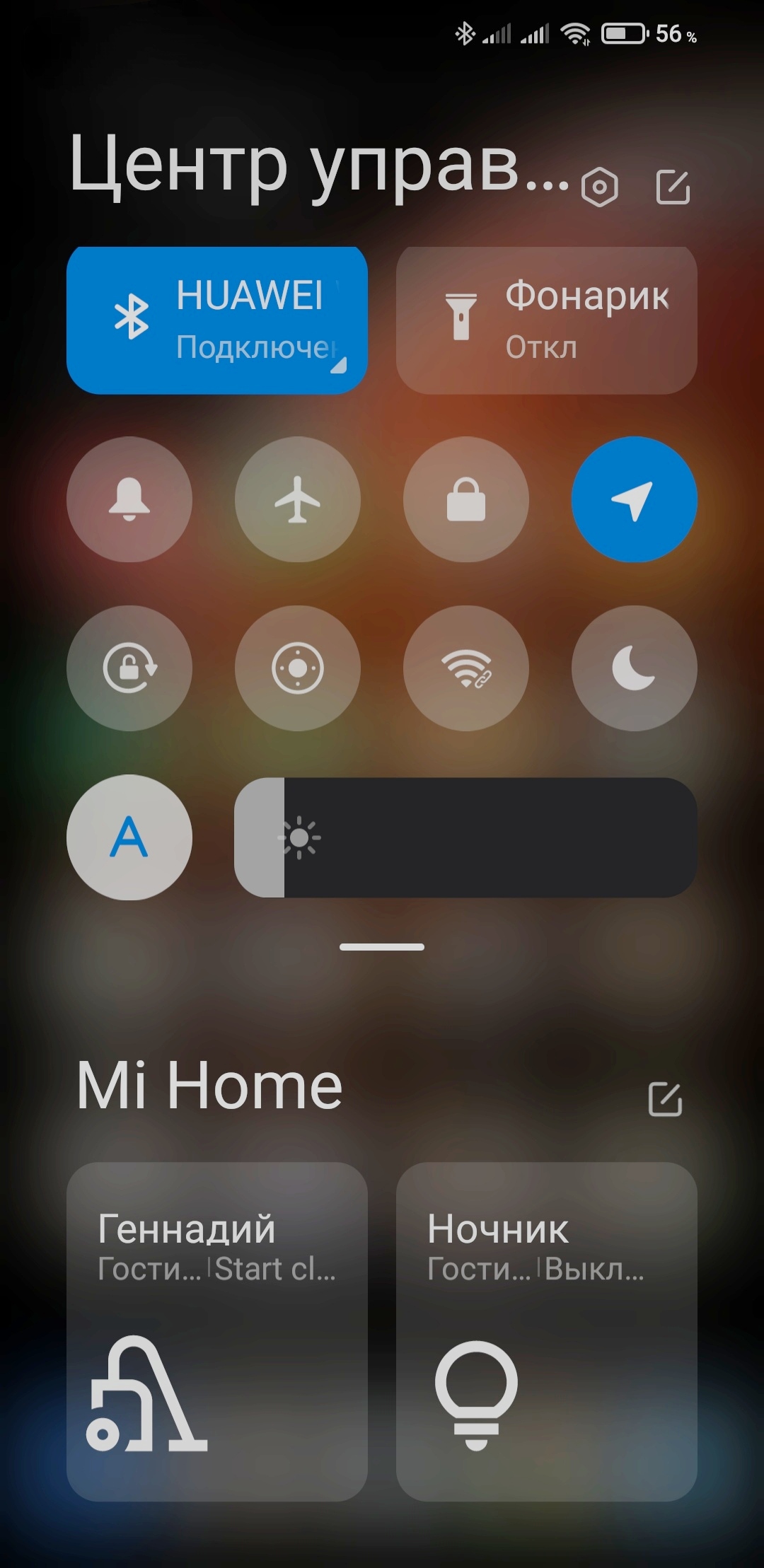
Task: Disable location services arrow toggle
Action: 634,499
